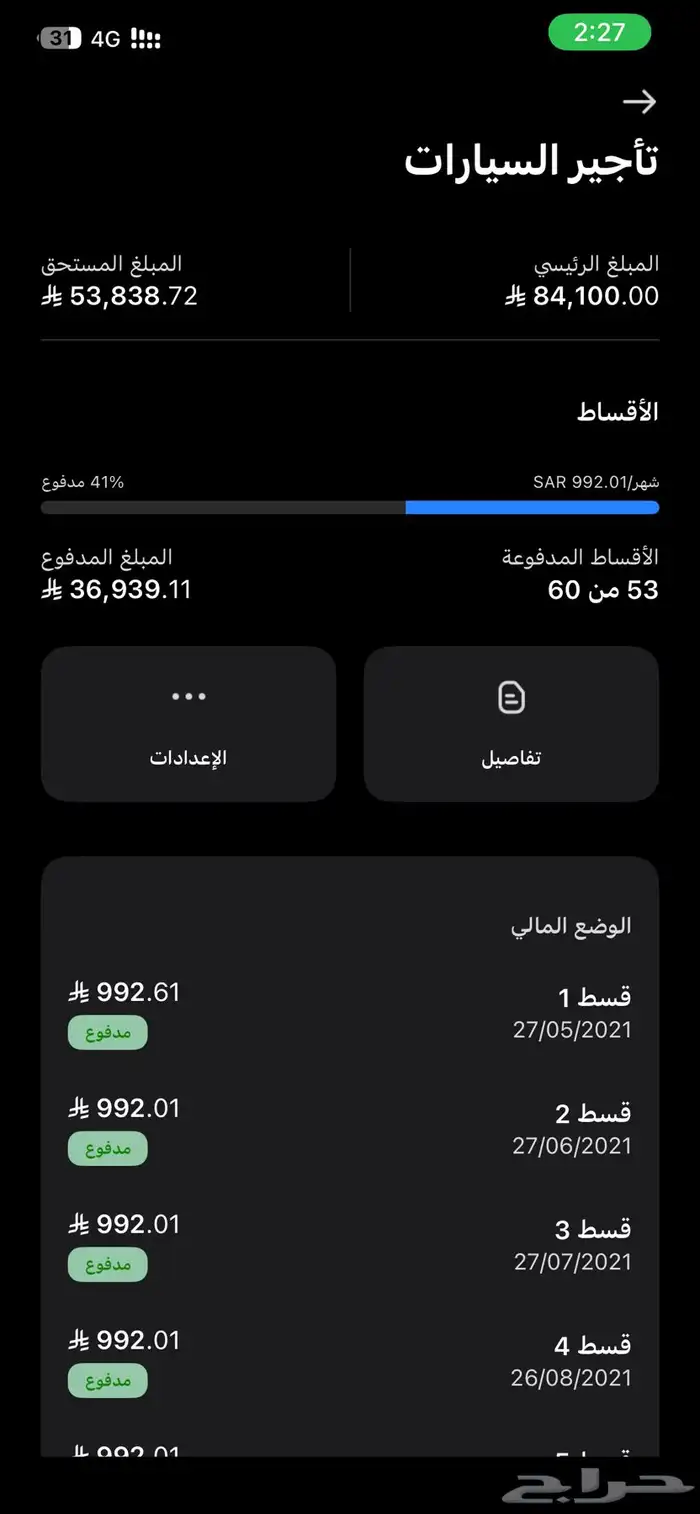Image resolution: width=700 pixels, height=1514 pixels.
Task: Go back using the arrow icon
Action: coord(639,101)
